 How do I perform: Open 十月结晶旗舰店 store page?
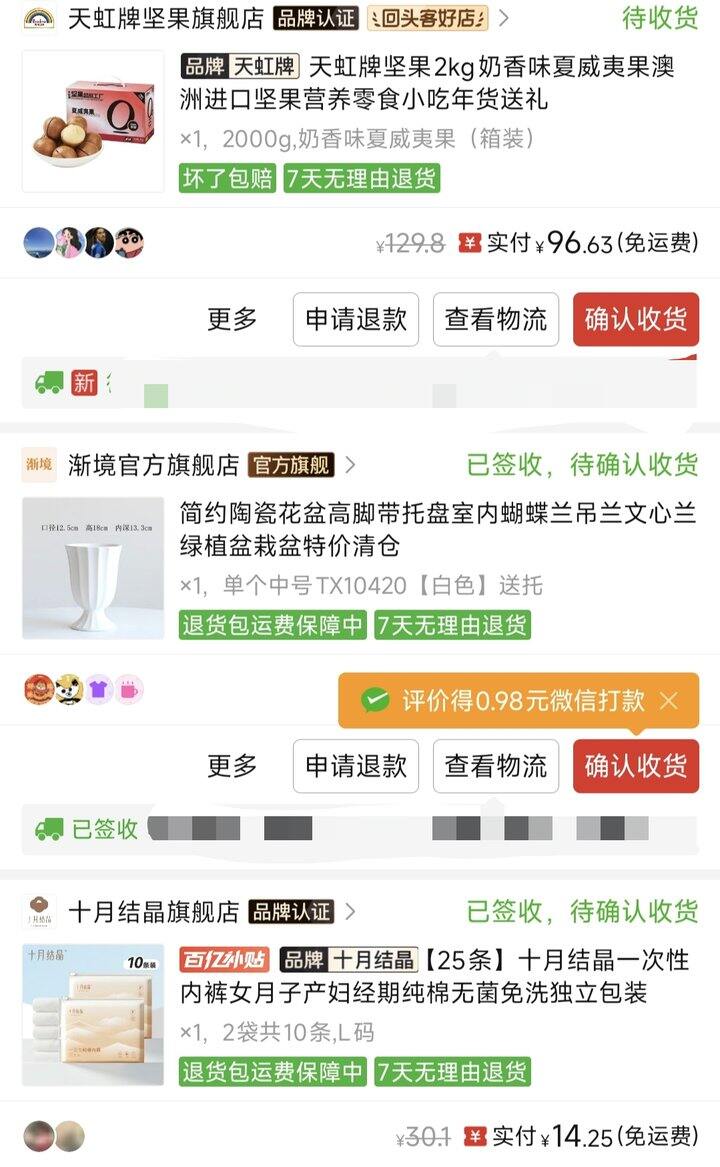[x=154, y=912]
